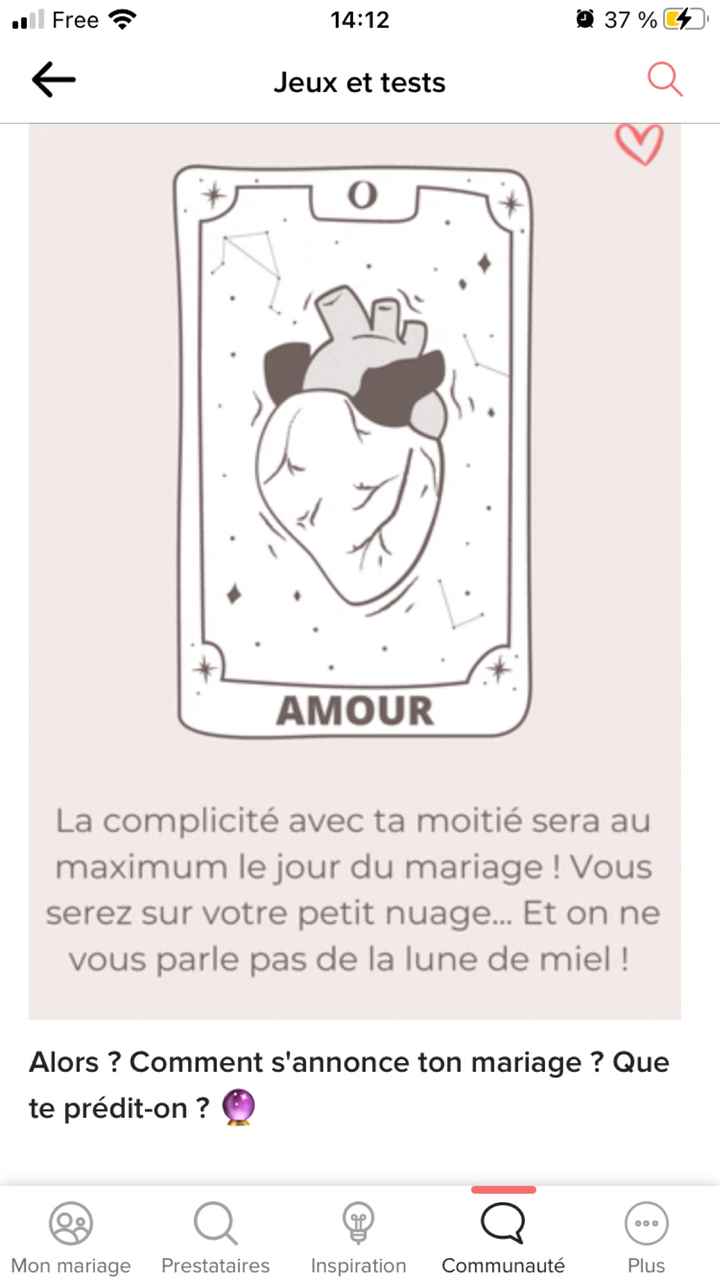Tap the back arrow to leave Jeux et tests
This screenshot has height=1280, width=720.
point(53,80)
